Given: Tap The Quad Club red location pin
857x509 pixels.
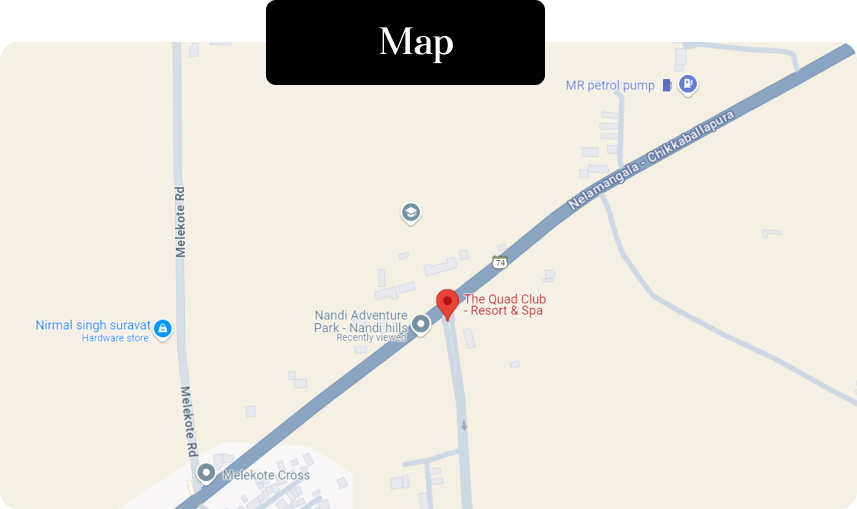Looking at the screenshot, I should tap(448, 302).
